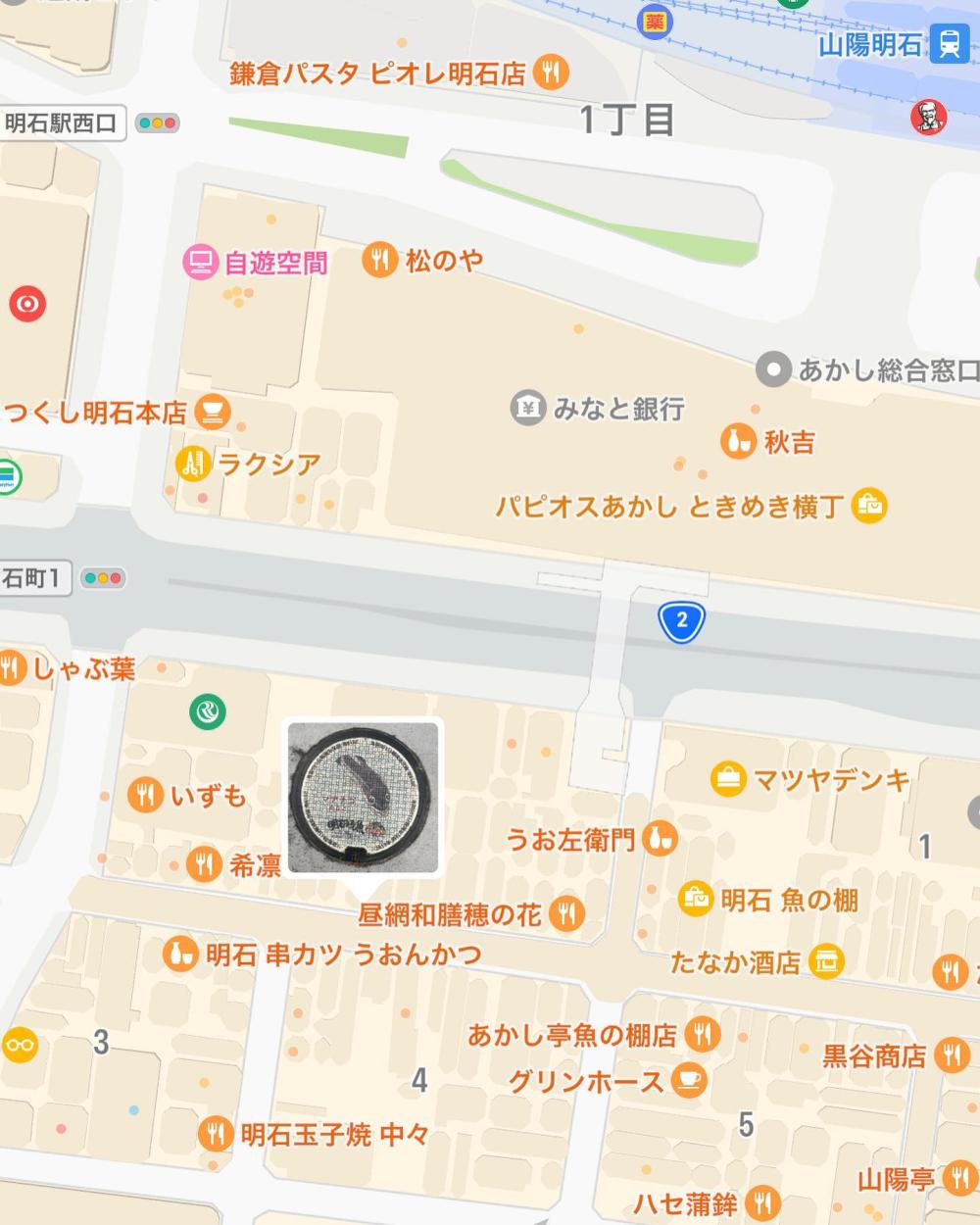
Task: Open 鎌倉パスタ ピオレ明石店 place marker
Action: [x=552, y=73]
